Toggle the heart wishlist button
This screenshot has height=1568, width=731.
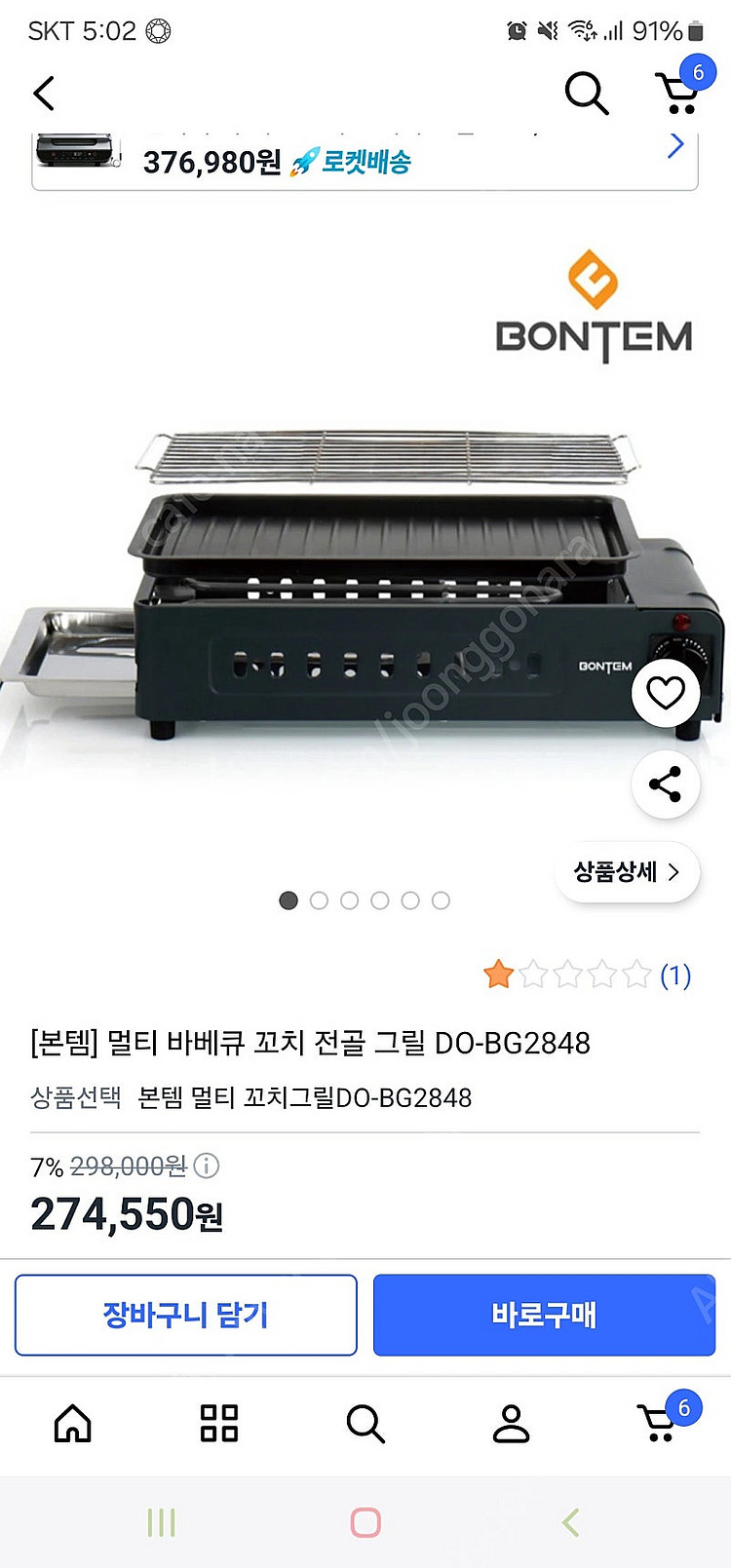[x=665, y=693]
